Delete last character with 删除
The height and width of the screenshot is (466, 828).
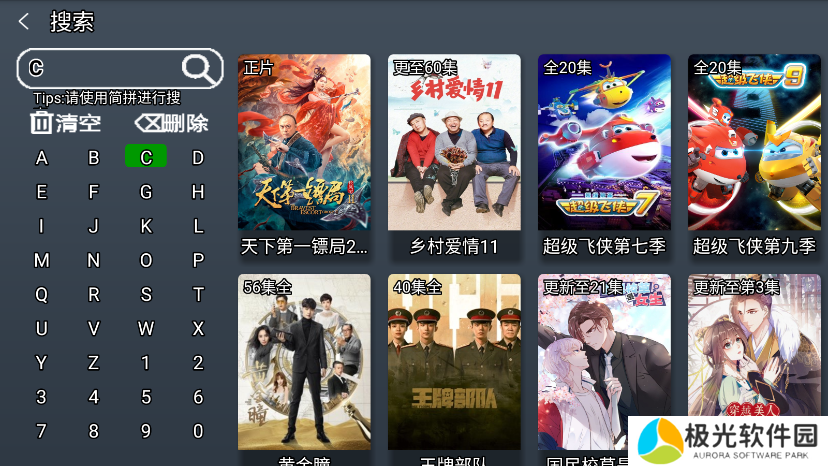[172, 123]
